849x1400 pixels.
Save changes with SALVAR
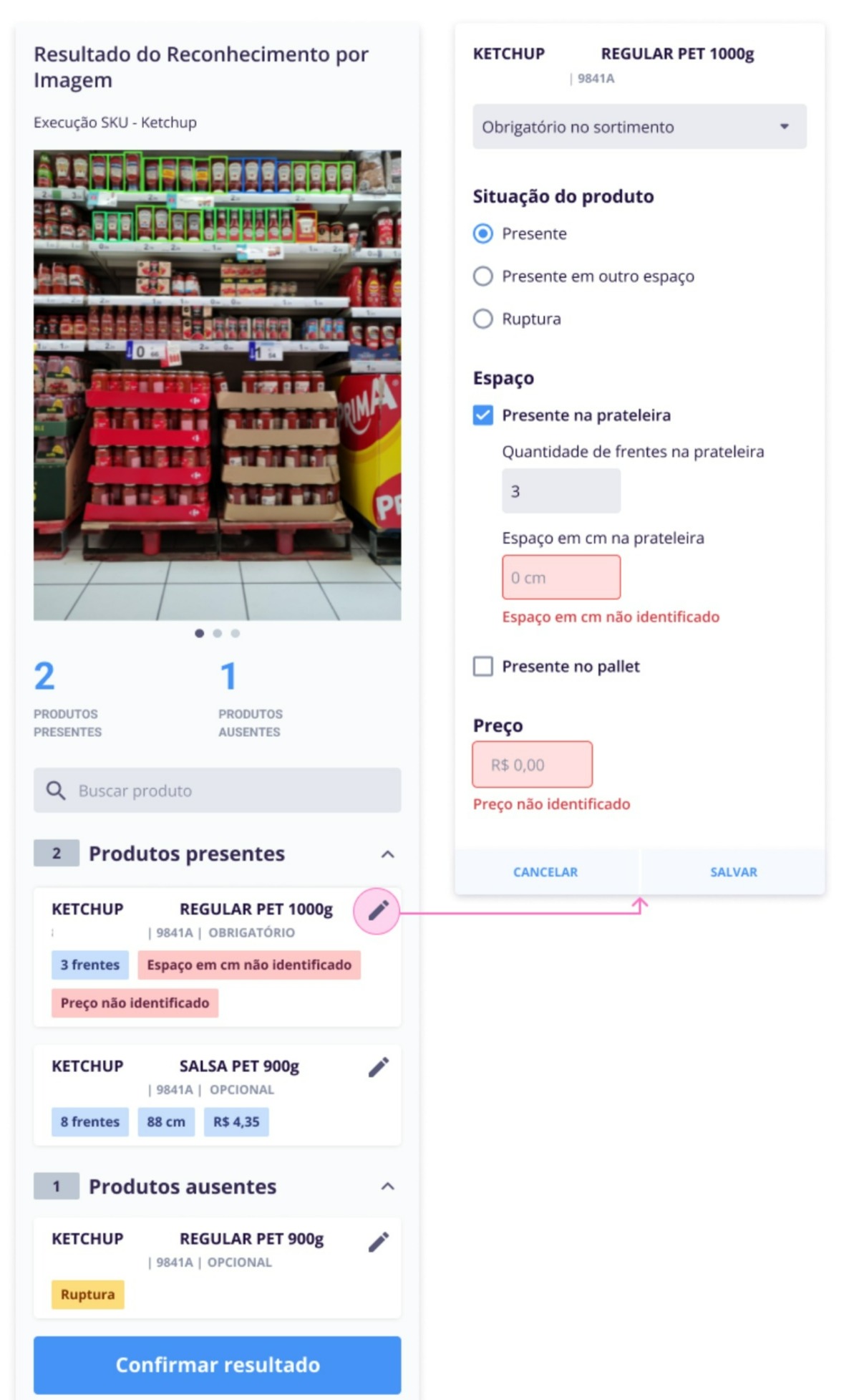[x=733, y=872]
